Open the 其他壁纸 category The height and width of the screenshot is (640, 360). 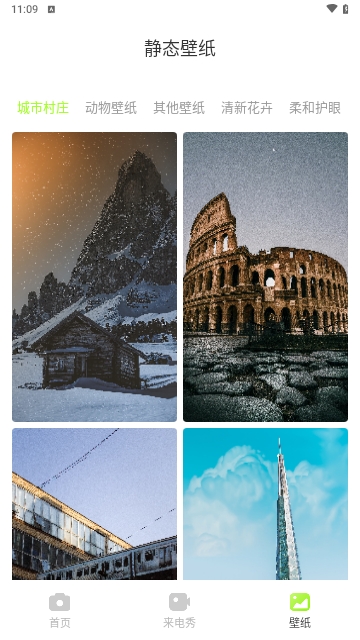pyautogui.click(x=179, y=108)
